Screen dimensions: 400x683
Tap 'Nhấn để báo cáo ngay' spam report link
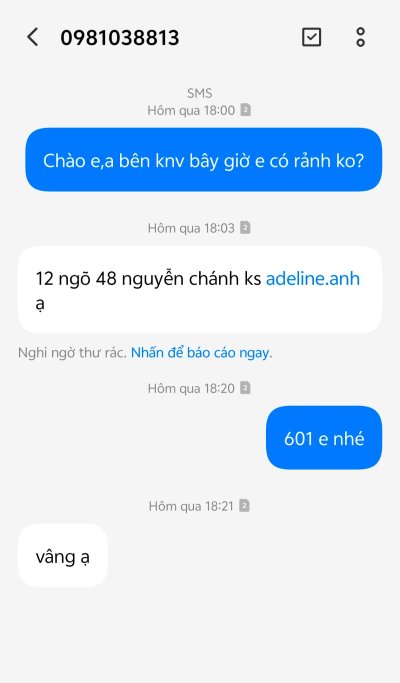click(x=201, y=352)
